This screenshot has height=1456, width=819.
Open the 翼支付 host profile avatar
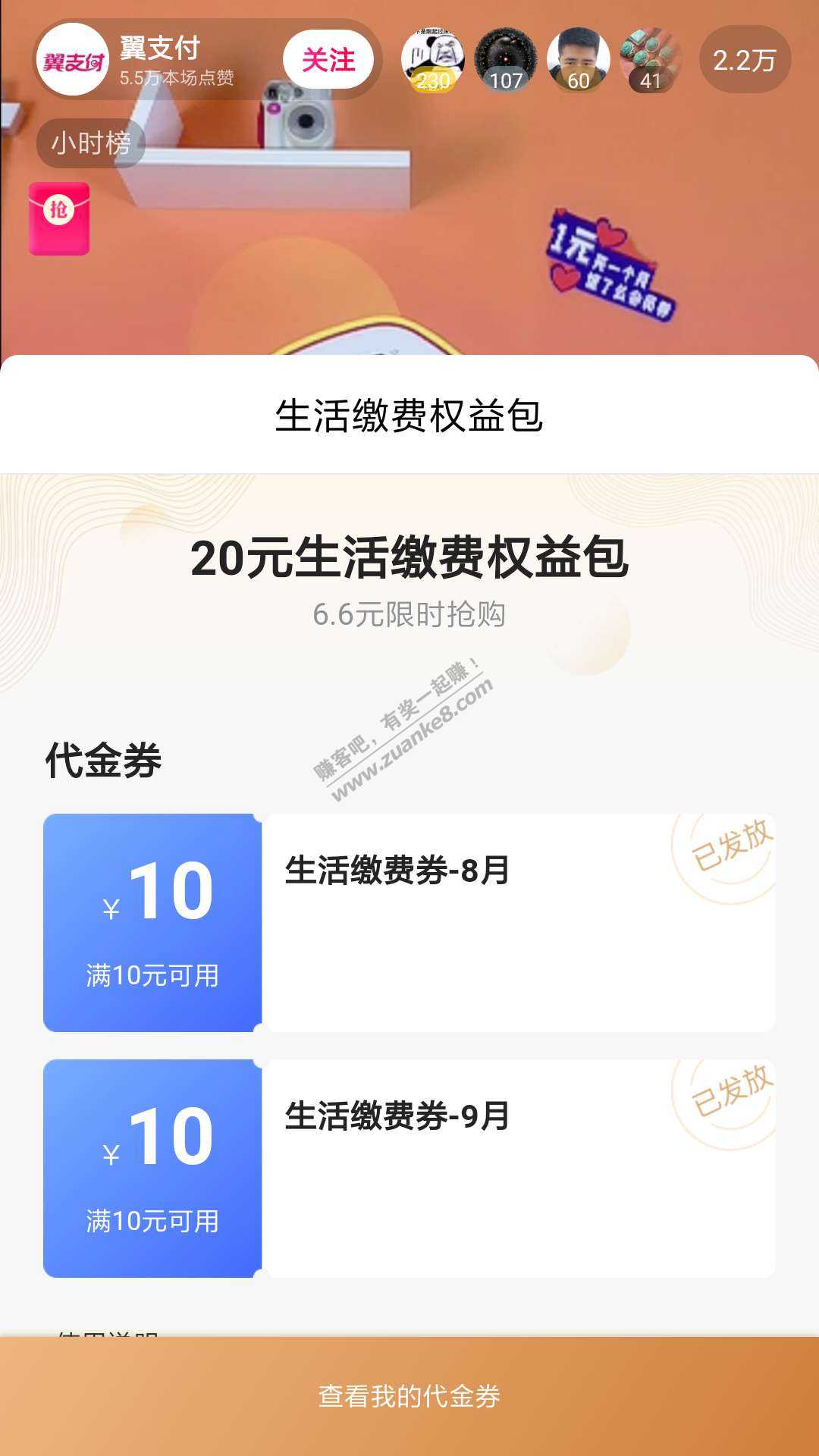73,60
